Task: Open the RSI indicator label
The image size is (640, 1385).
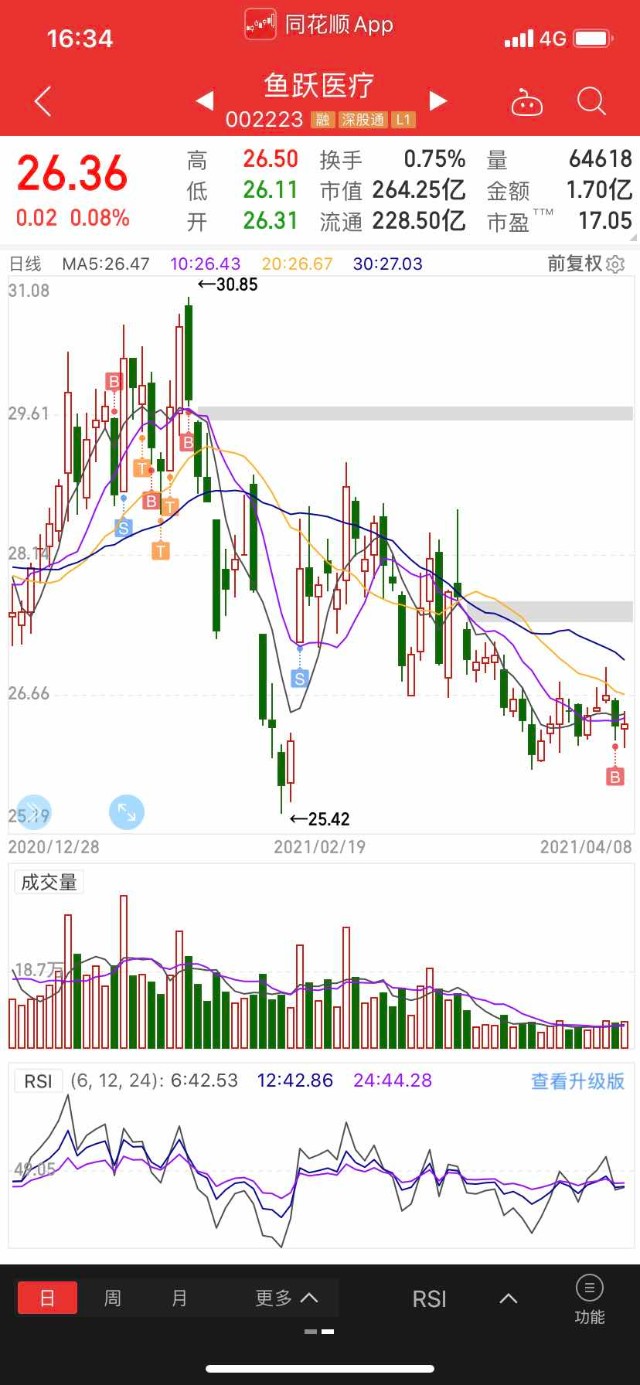Action: pyautogui.click(x=38, y=1081)
